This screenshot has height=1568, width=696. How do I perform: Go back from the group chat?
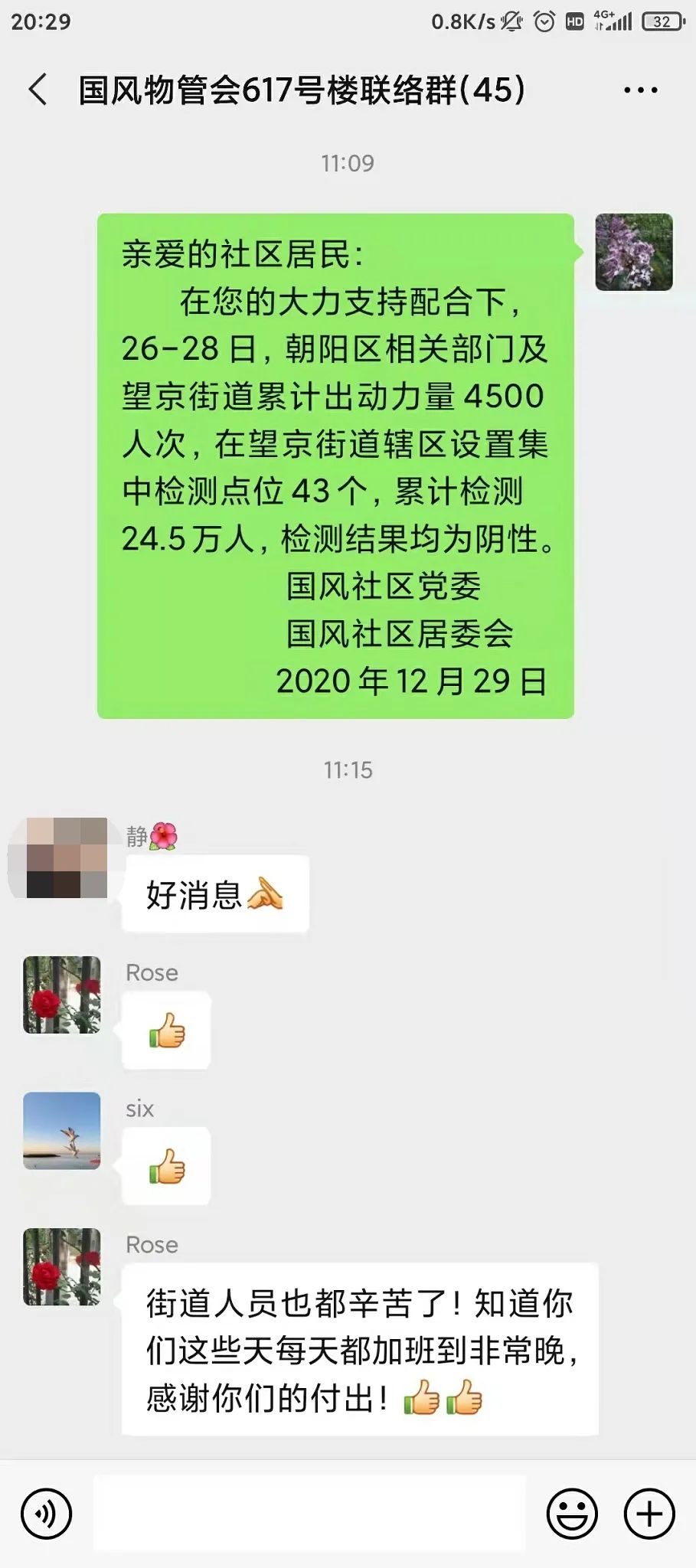pos(38,90)
